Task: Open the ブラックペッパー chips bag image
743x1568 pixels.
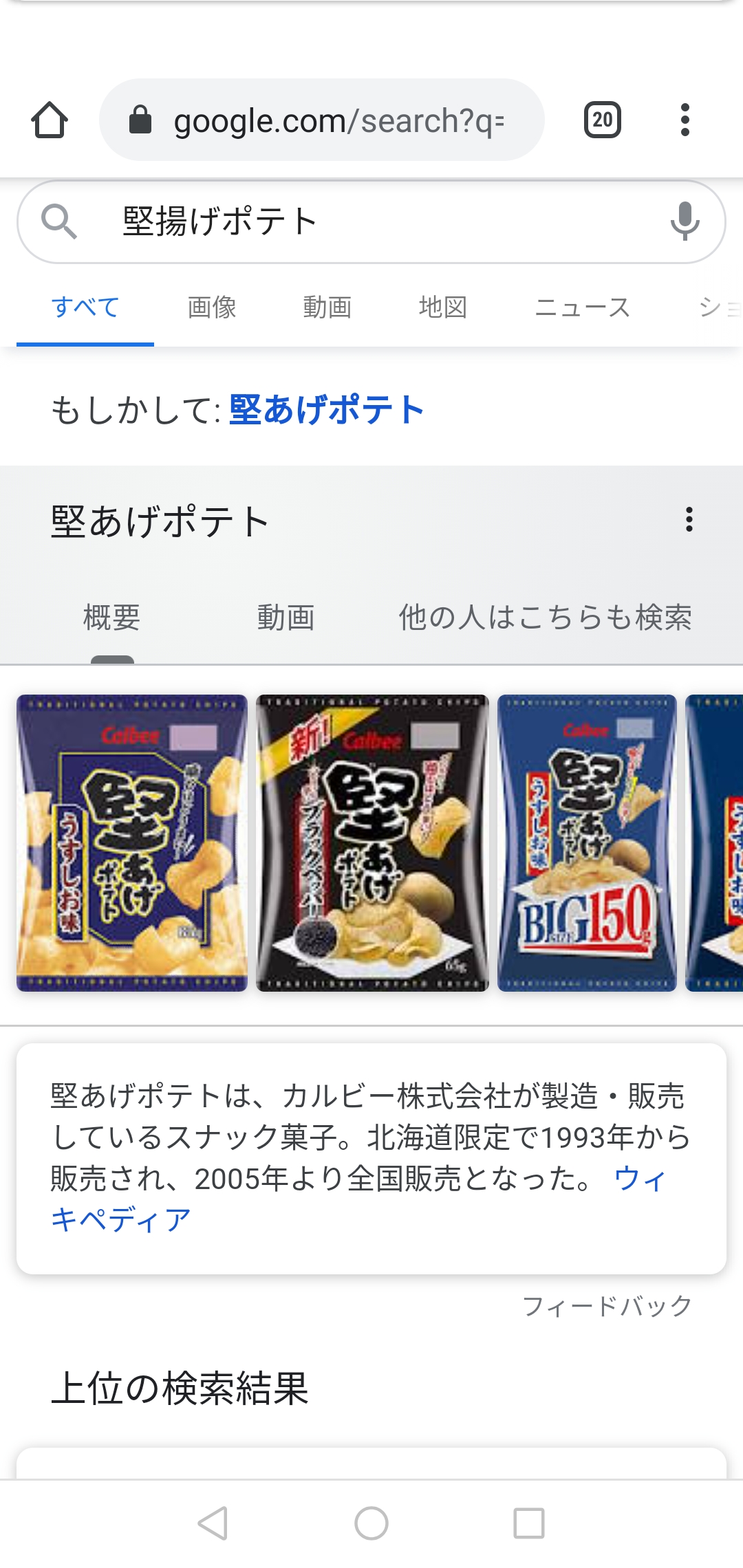Action: 372,842
